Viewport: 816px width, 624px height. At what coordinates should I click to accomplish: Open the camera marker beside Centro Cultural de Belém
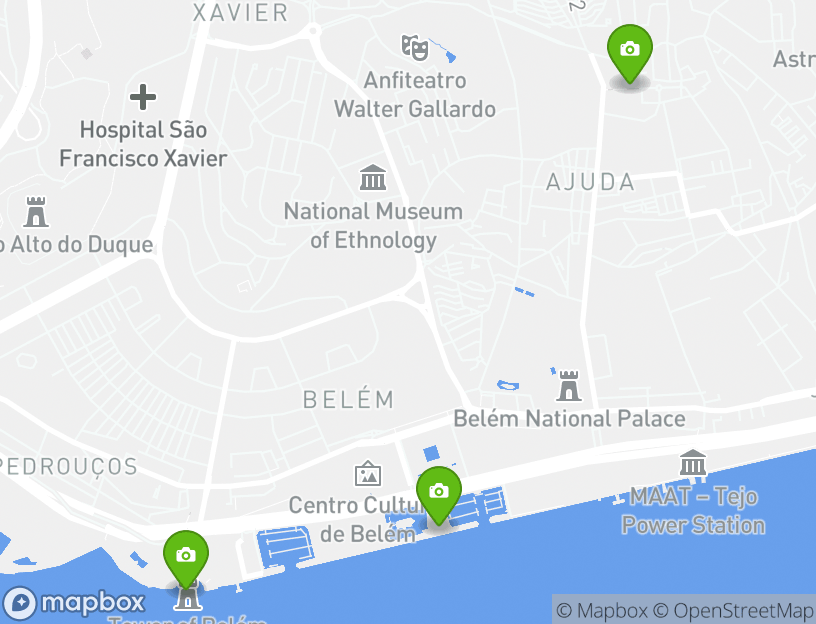(438, 492)
